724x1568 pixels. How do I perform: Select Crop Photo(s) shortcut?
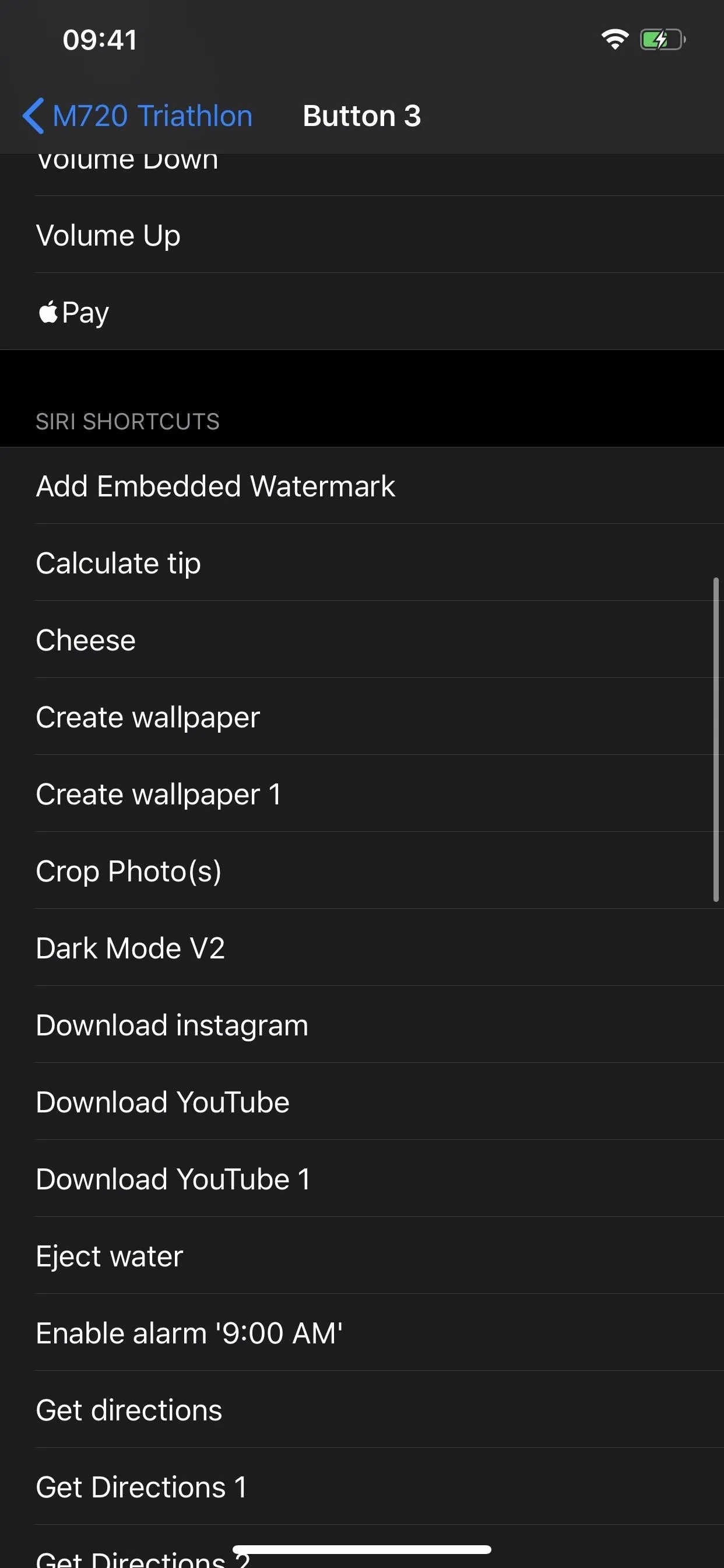pyautogui.click(x=362, y=870)
